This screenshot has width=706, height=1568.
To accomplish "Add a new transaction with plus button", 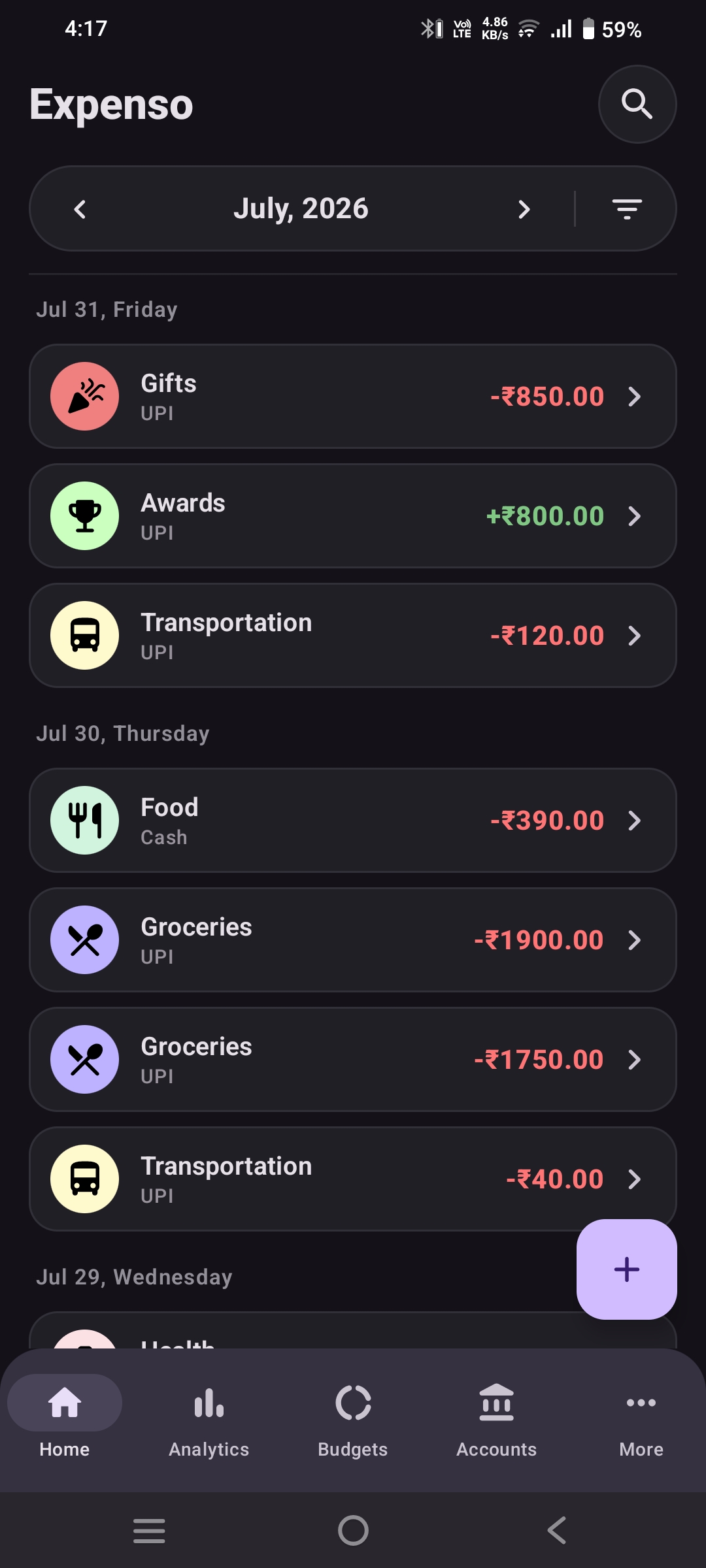I will pyautogui.click(x=626, y=1269).
